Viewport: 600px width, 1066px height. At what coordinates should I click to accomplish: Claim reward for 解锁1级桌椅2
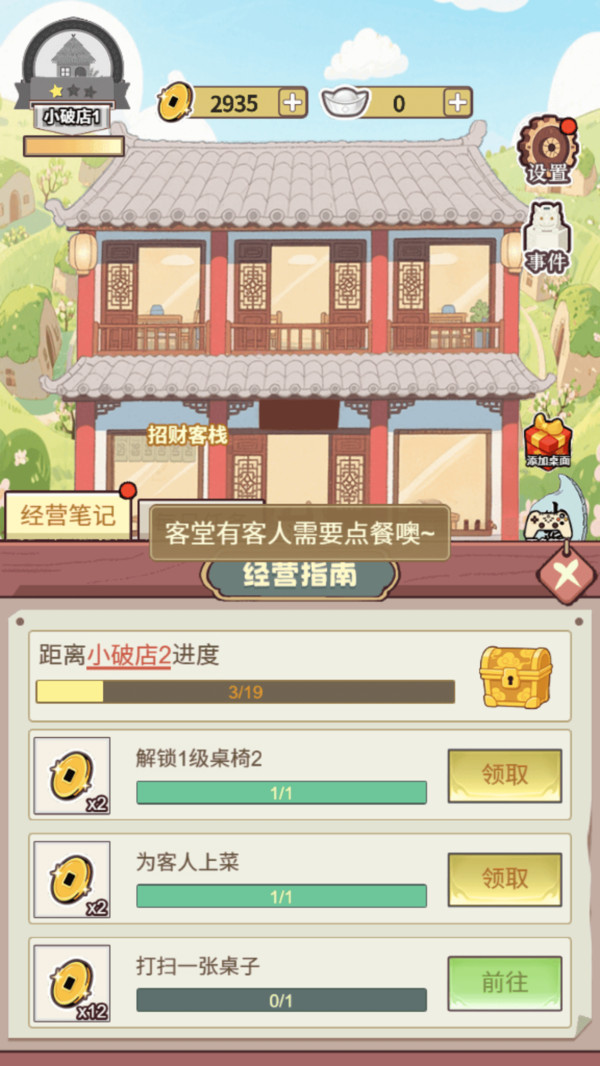504,775
